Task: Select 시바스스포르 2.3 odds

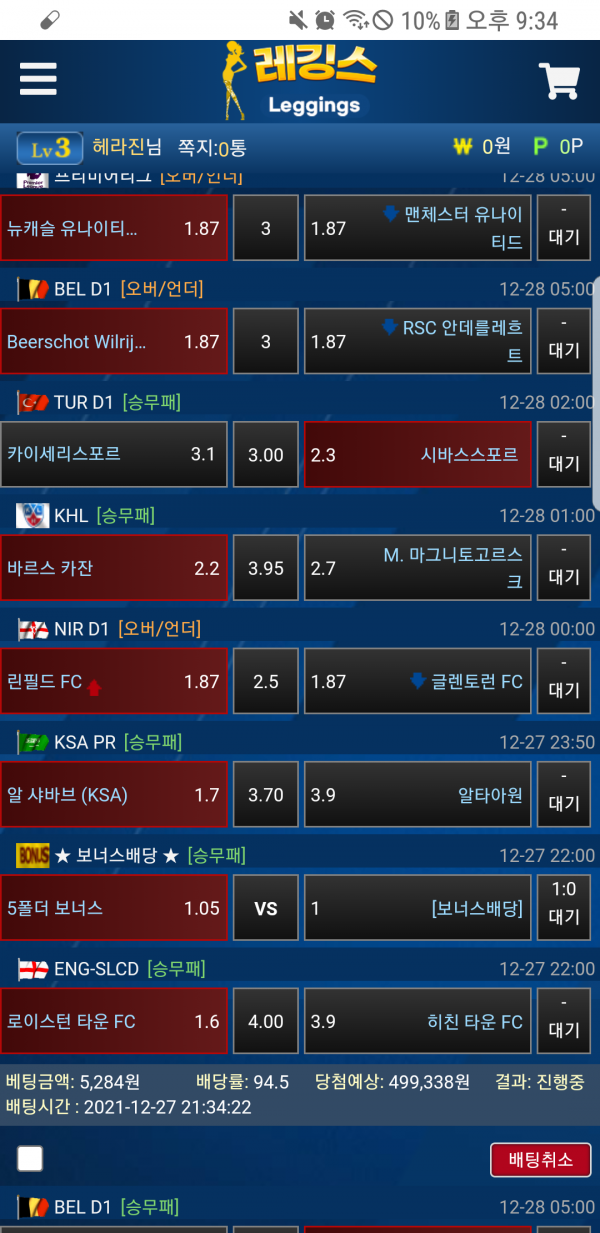Action: 417,454
